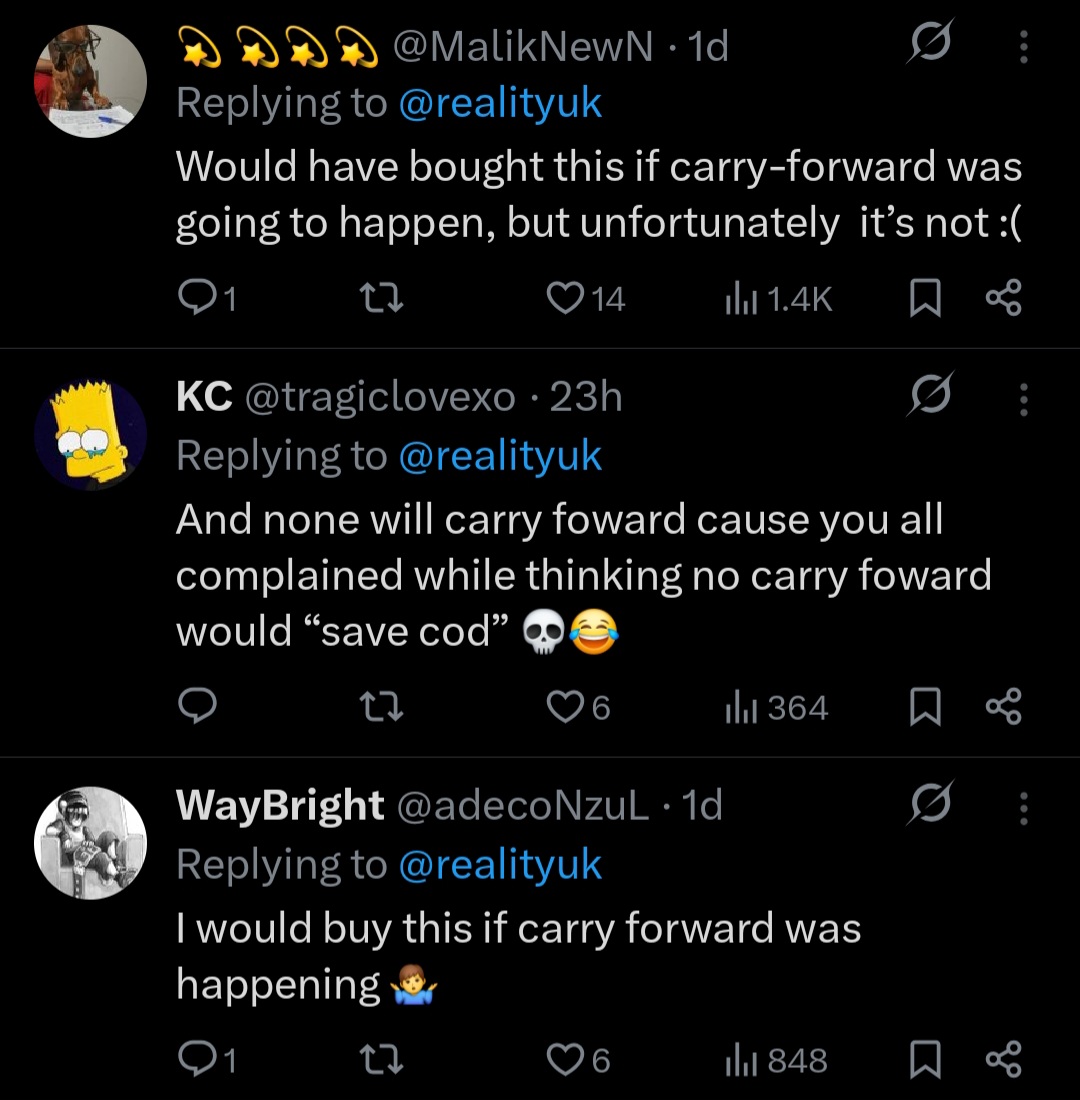Share WayBright's tweet
The image size is (1080, 1100).
click(1003, 1060)
